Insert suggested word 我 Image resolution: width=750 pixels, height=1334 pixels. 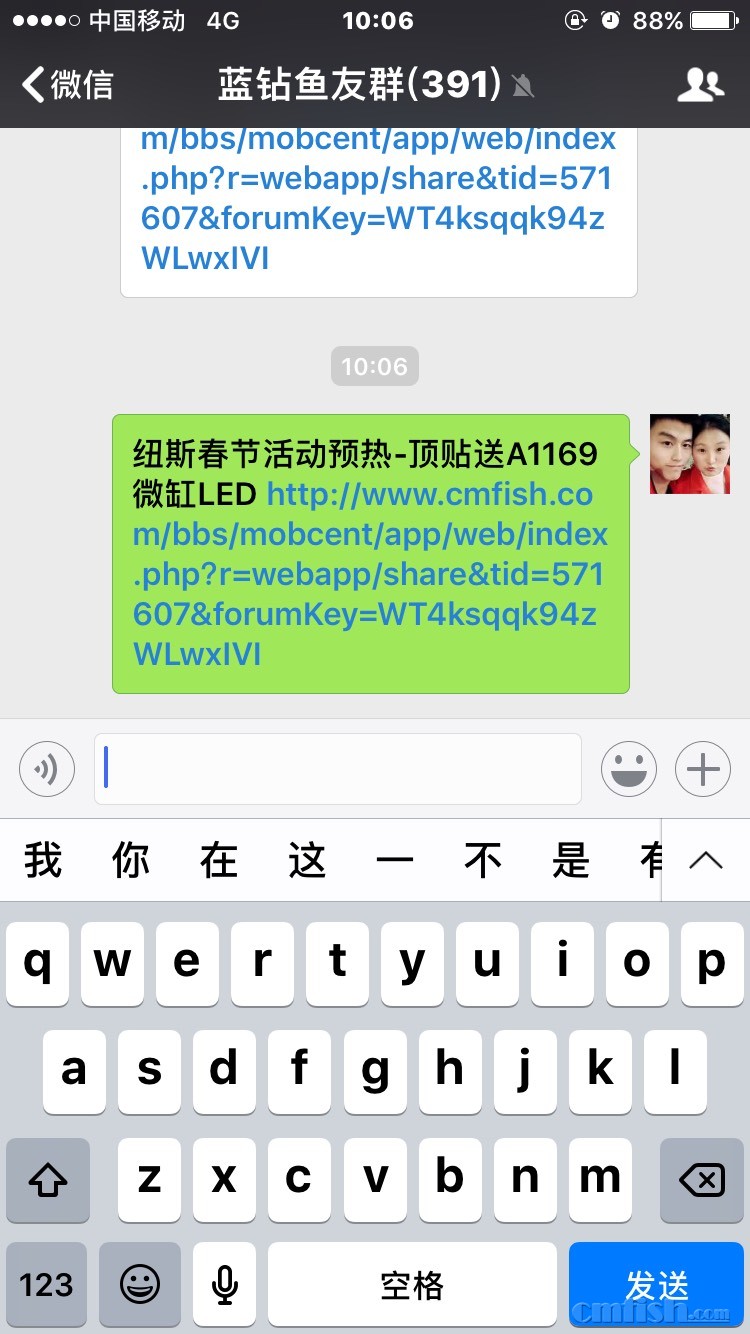pyautogui.click(x=43, y=860)
